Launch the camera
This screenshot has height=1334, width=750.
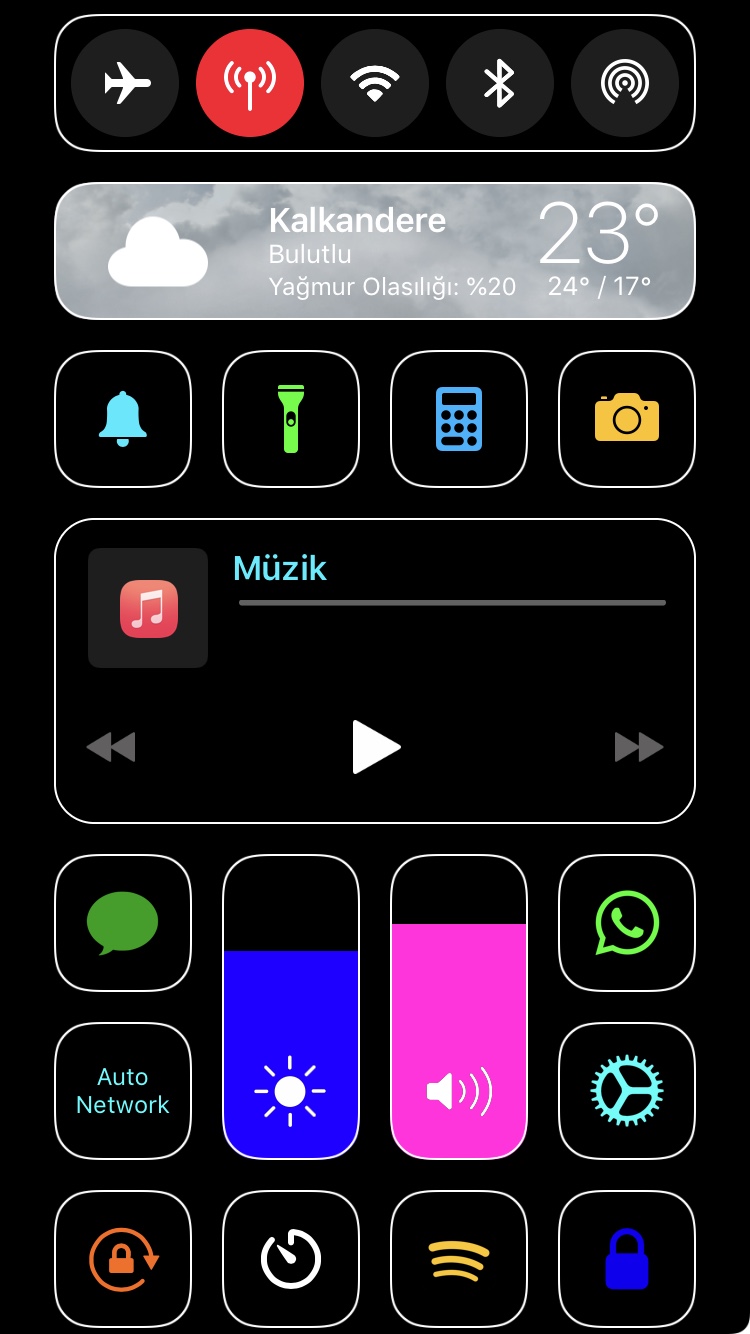(x=627, y=419)
